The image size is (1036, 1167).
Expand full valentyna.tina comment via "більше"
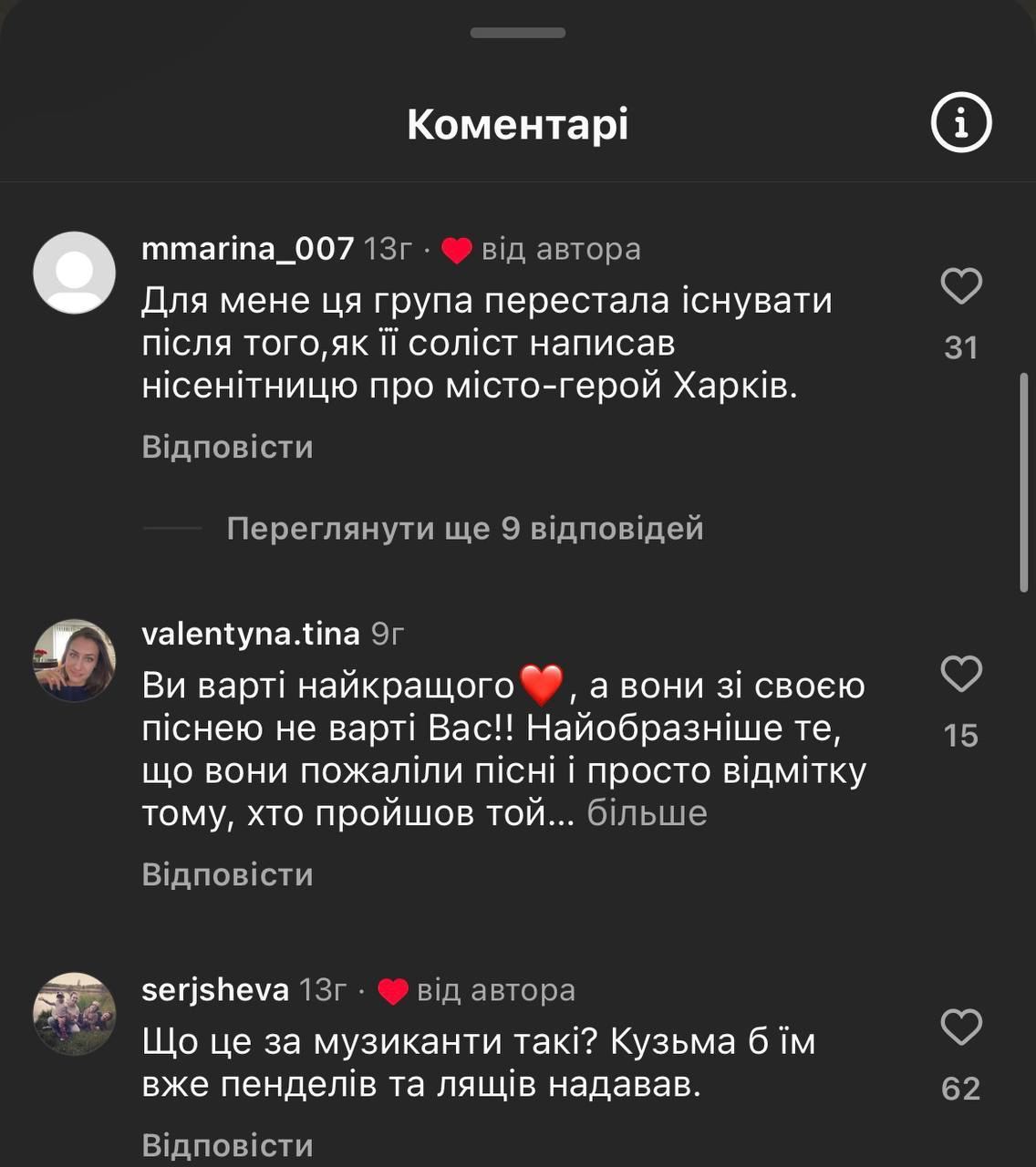coord(647,812)
